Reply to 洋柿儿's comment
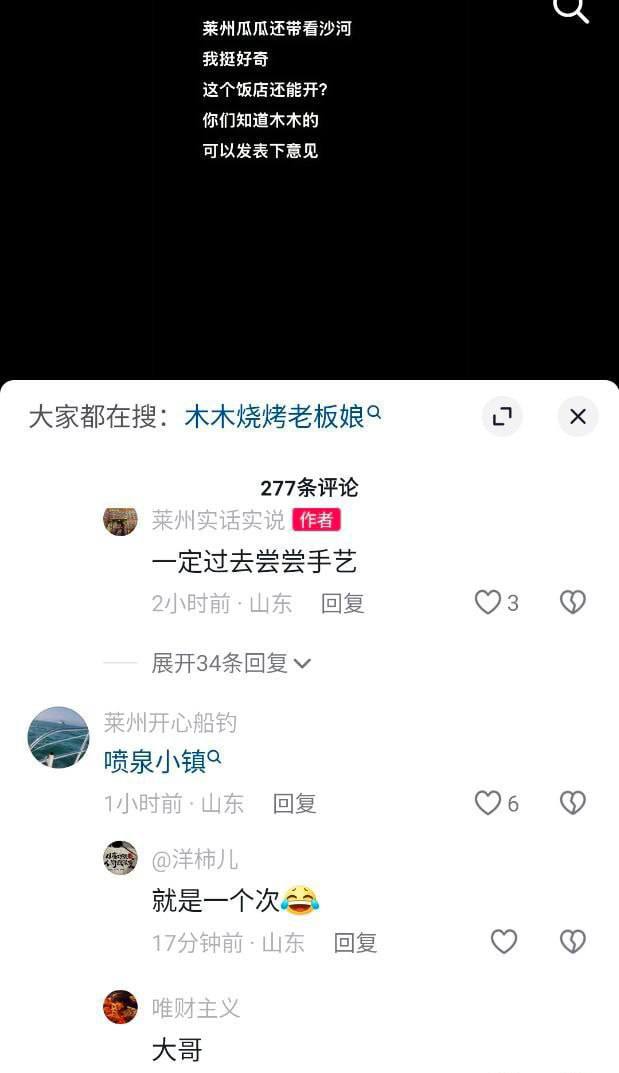The width and height of the screenshot is (619, 1073). point(354,942)
